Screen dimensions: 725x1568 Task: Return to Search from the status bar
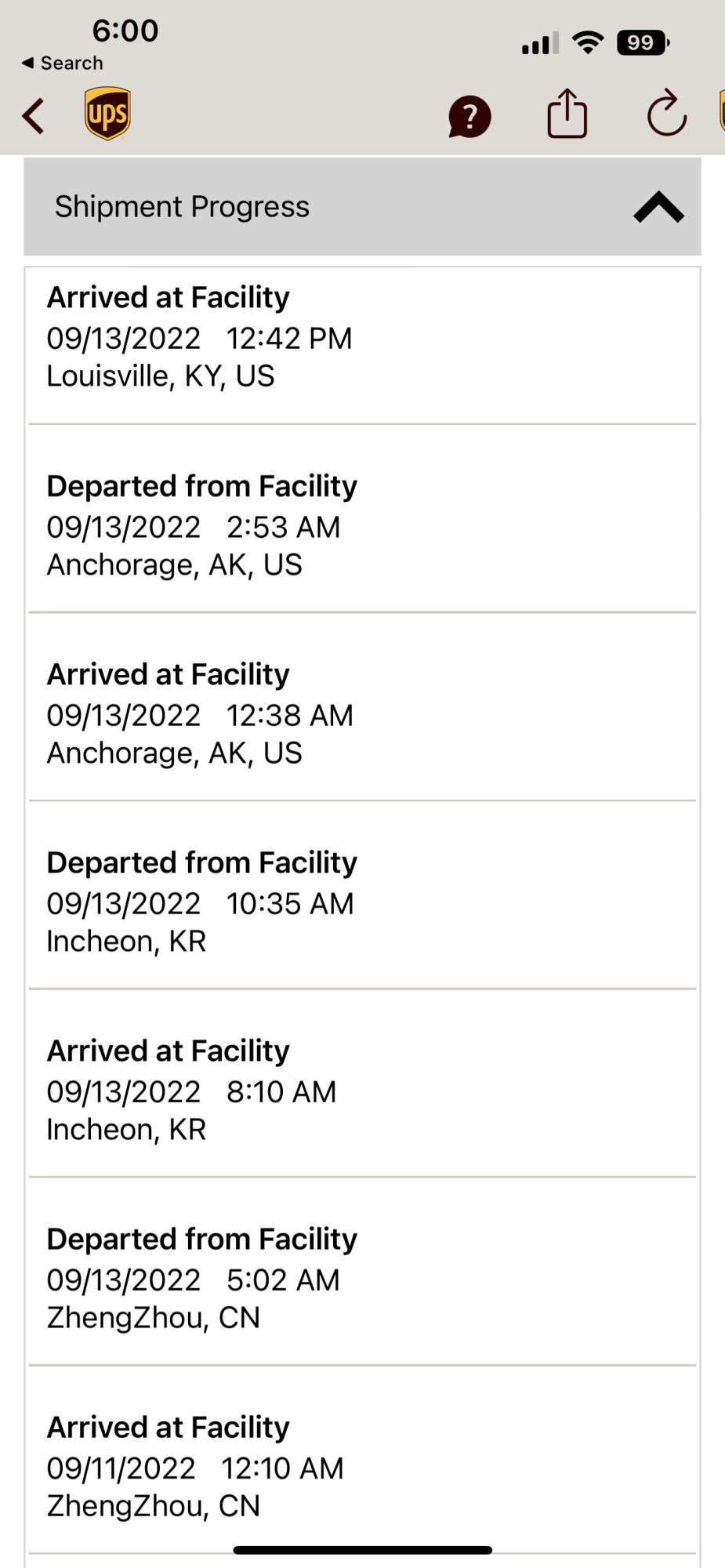(62, 63)
